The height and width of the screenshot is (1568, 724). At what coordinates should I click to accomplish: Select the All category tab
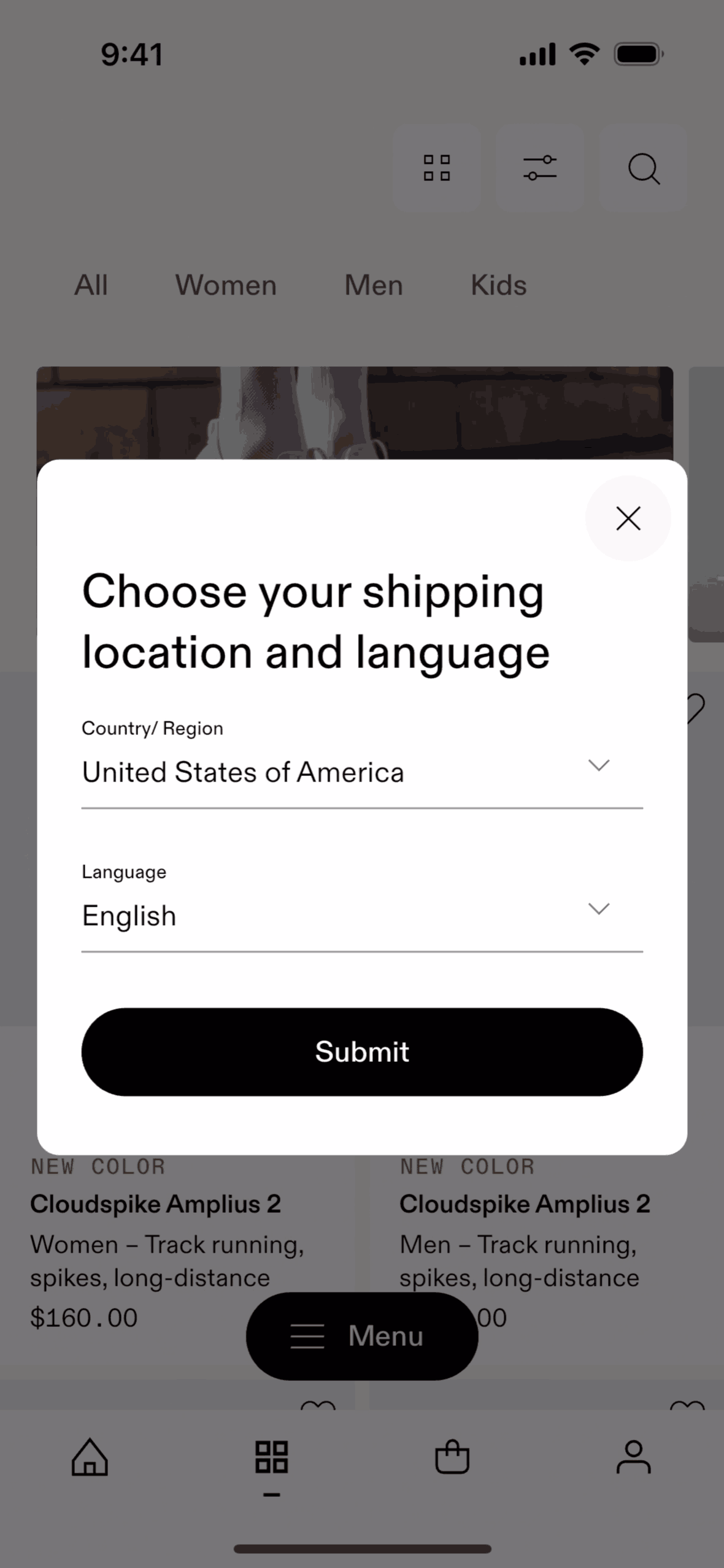tap(91, 285)
